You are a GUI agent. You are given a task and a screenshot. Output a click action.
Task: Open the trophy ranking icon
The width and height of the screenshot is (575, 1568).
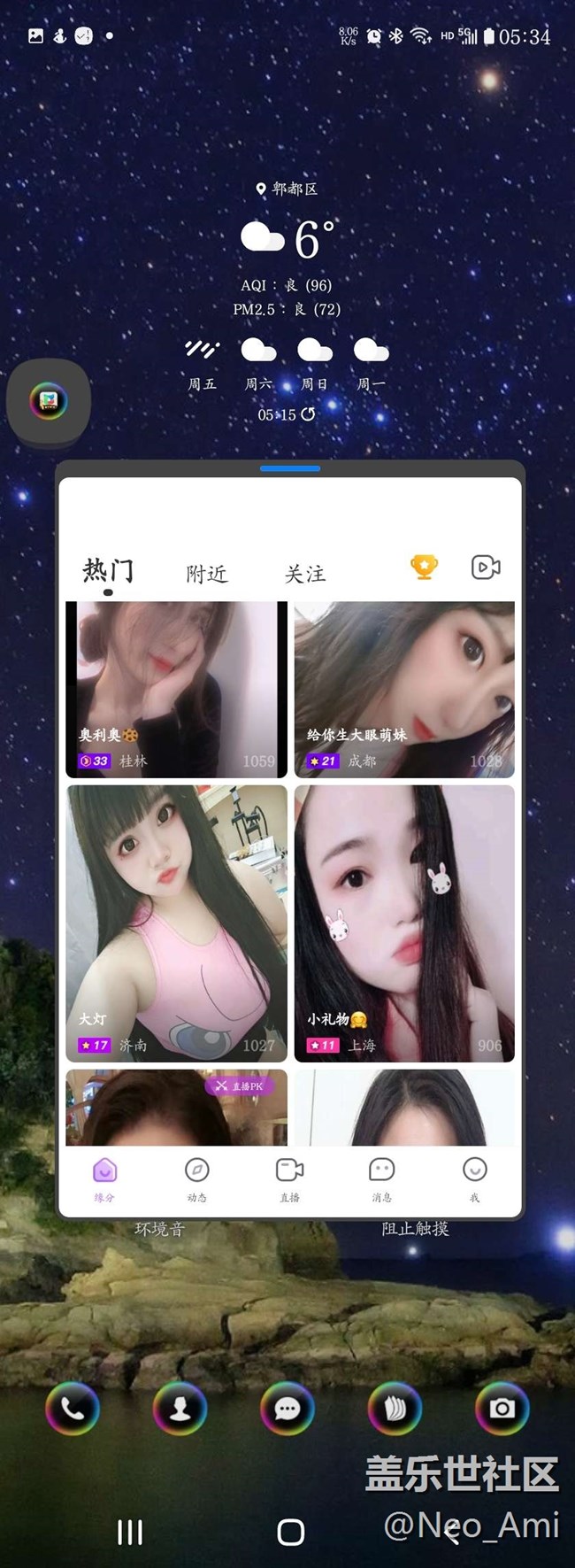click(x=424, y=567)
